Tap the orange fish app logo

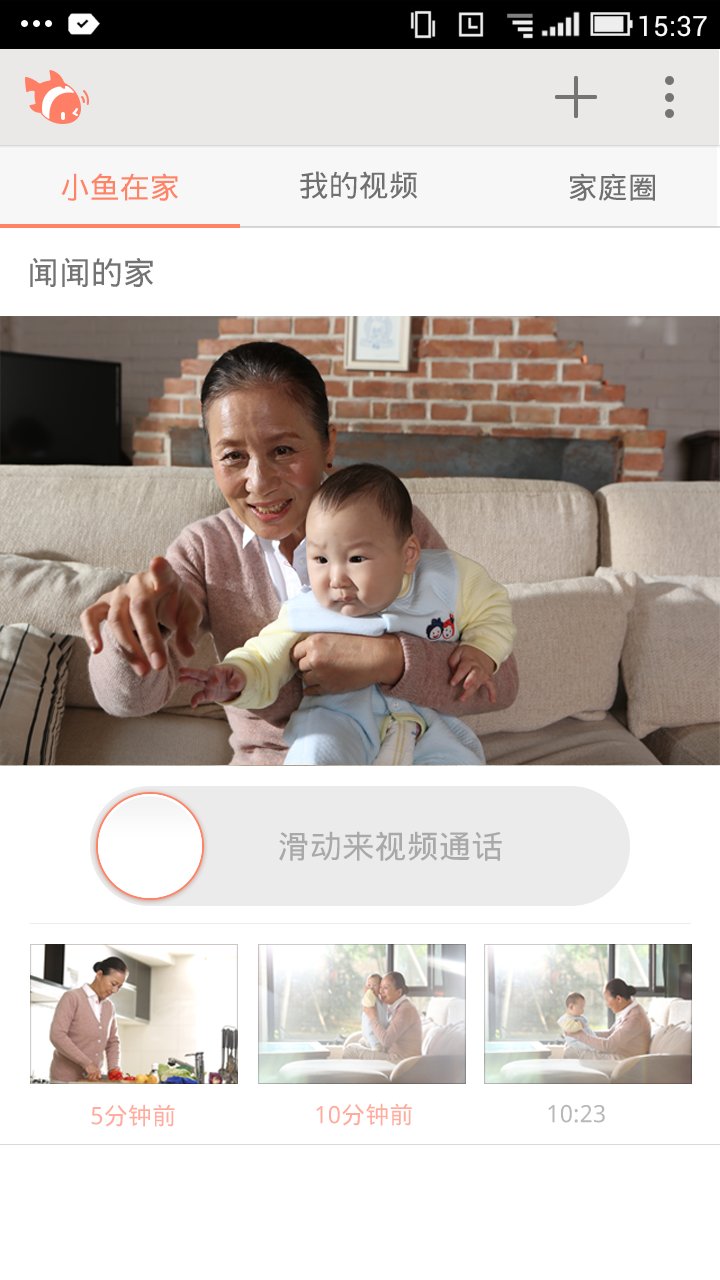[x=57, y=98]
